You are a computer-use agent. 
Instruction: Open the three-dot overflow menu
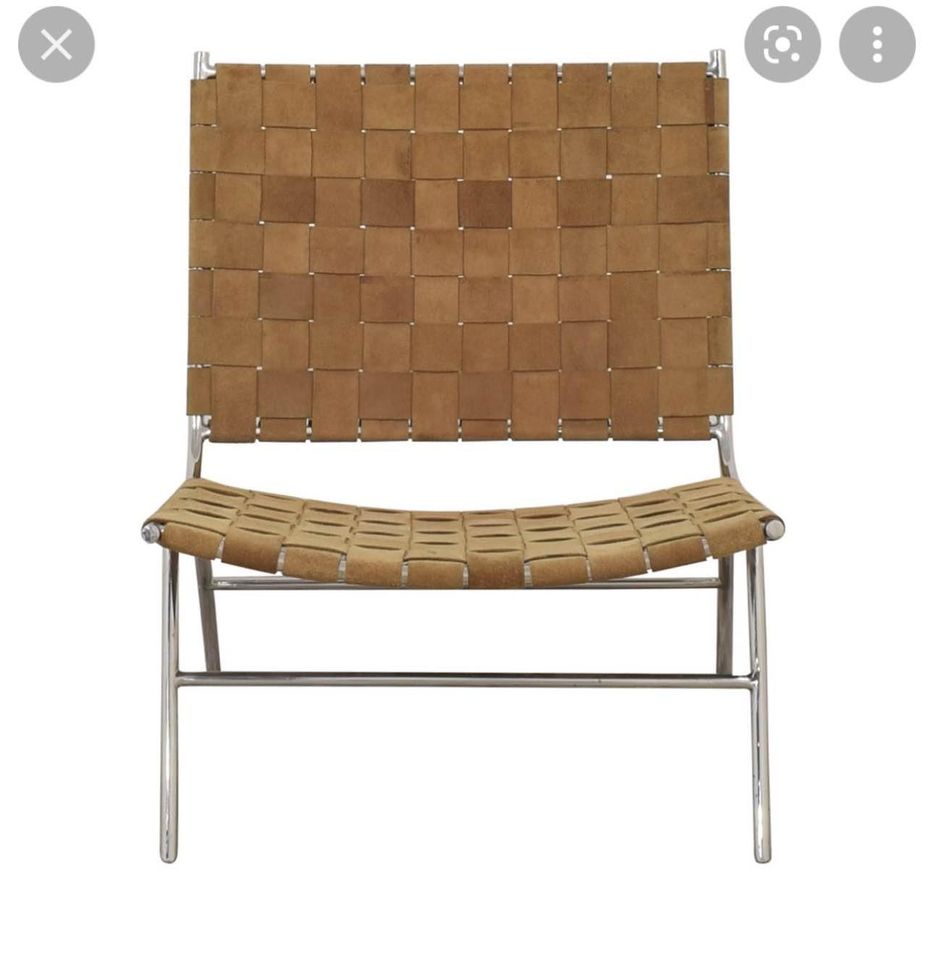point(877,44)
